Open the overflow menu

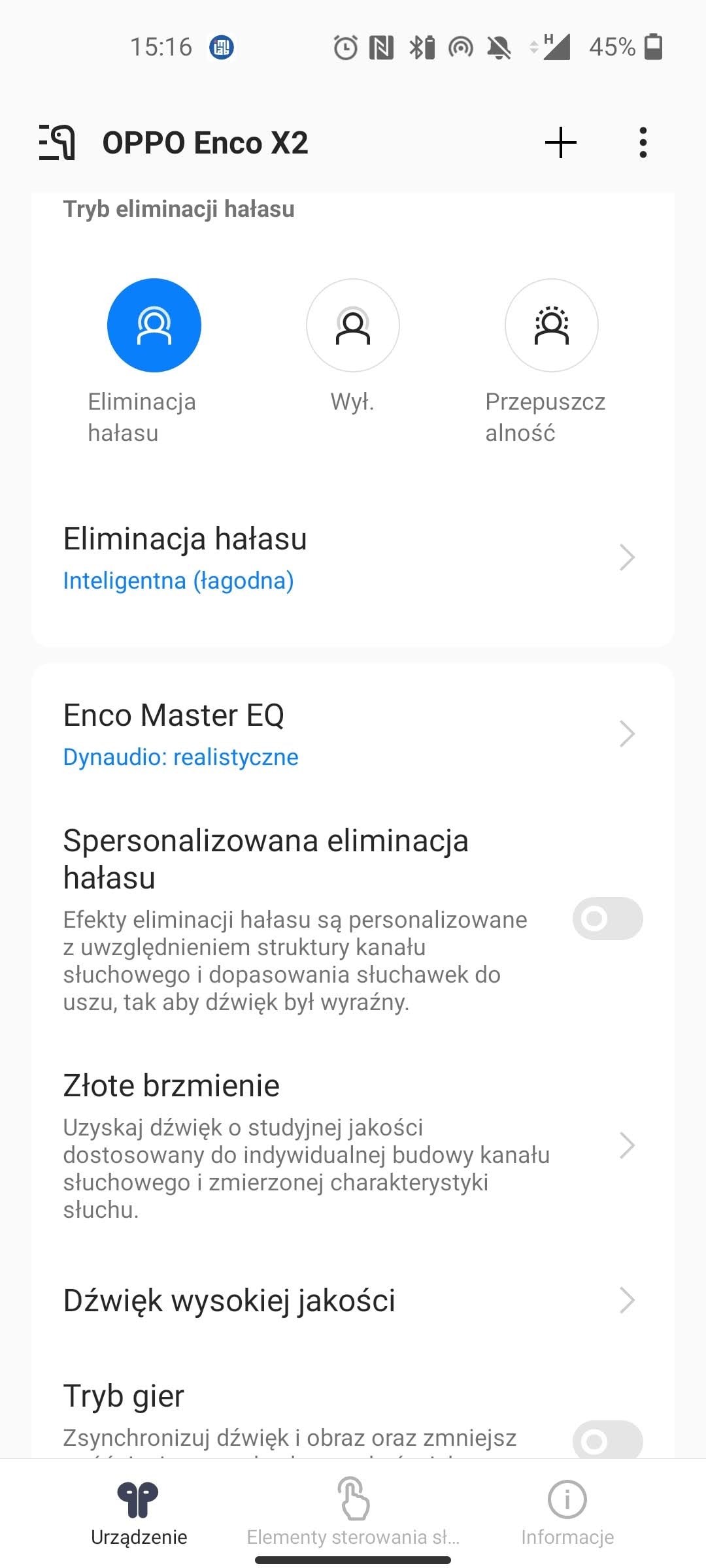click(x=643, y=142)
